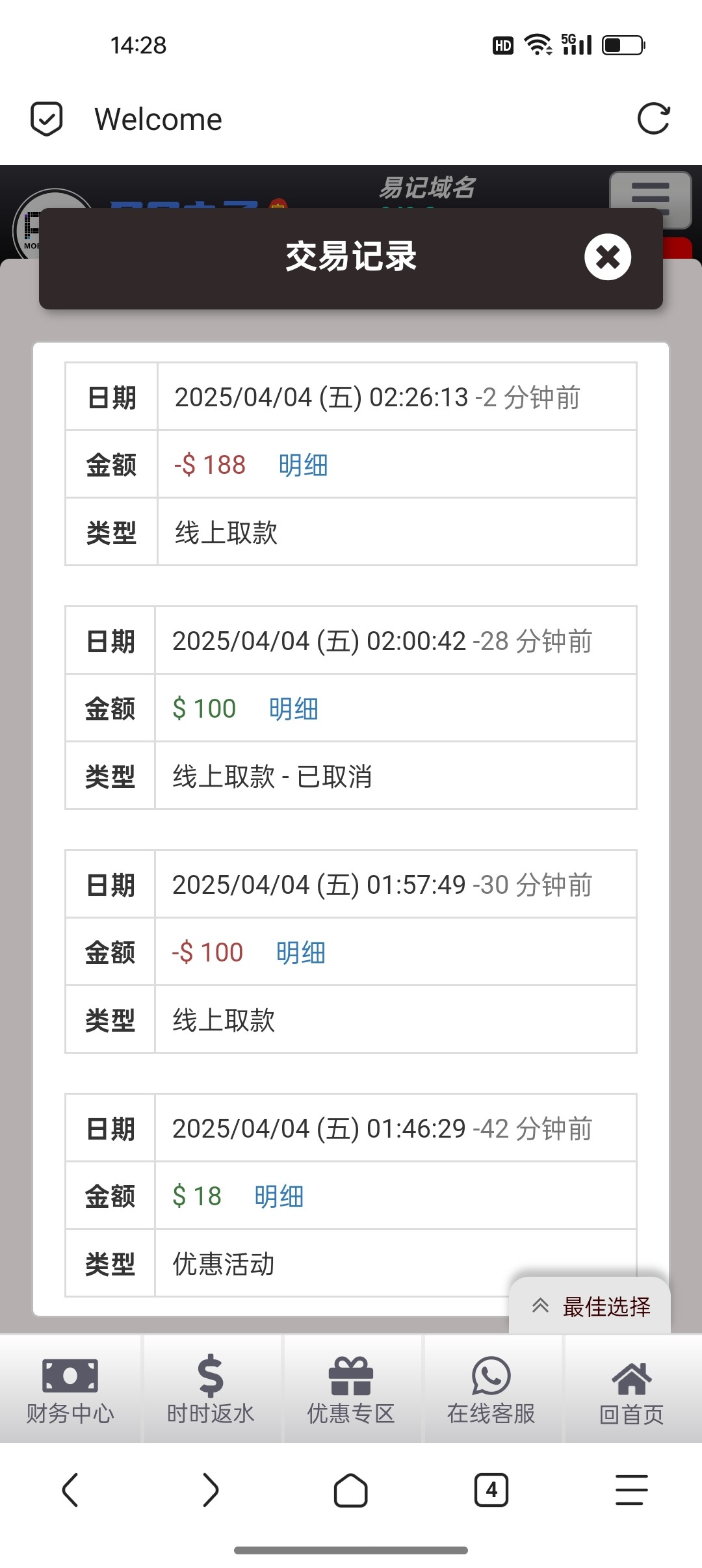
Task: View 明细 for the $18 优惠活动 entry
Action: tap(279, 1196)
